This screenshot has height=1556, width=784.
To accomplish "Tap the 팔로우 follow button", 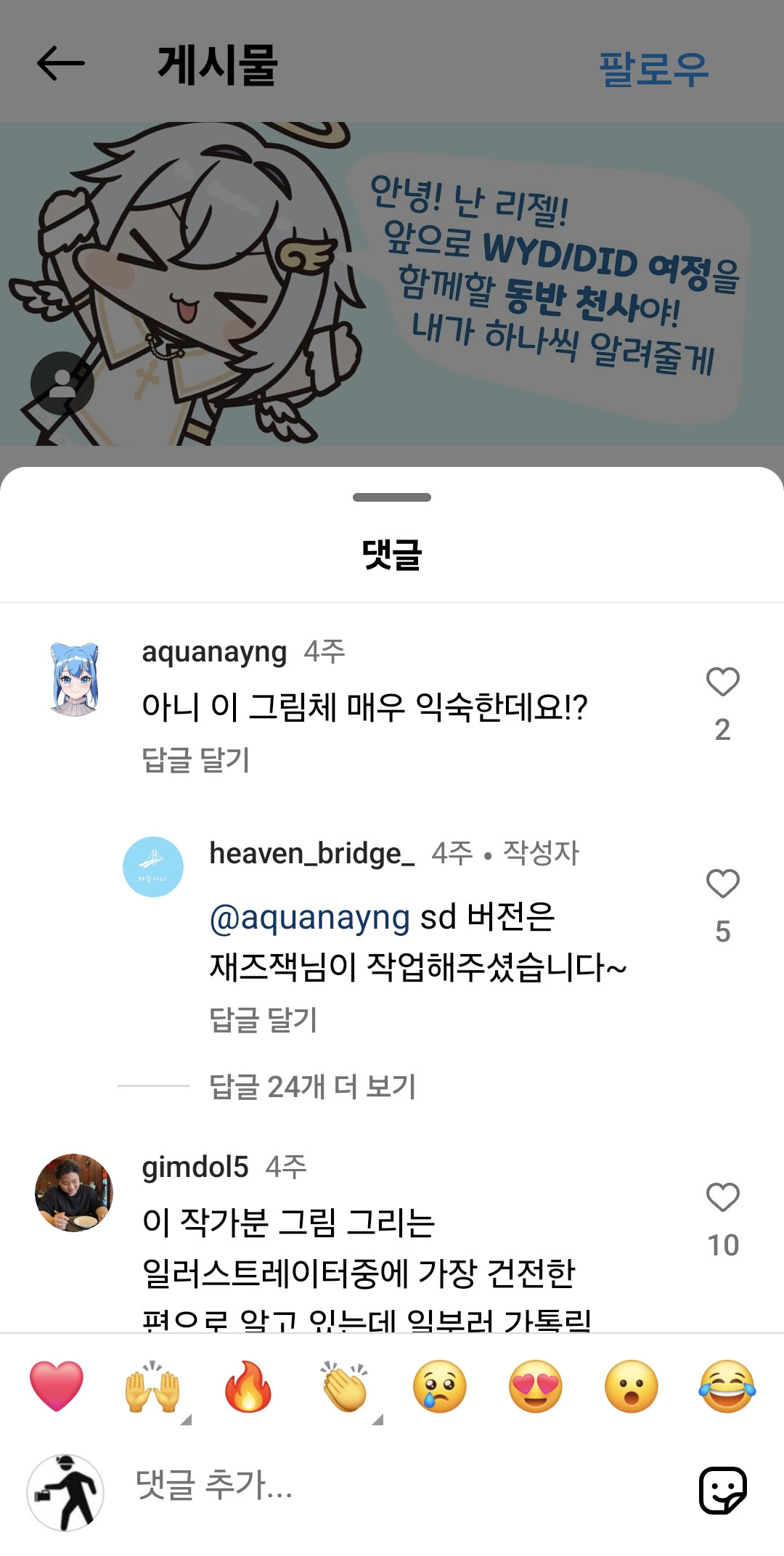I will 653,69.
